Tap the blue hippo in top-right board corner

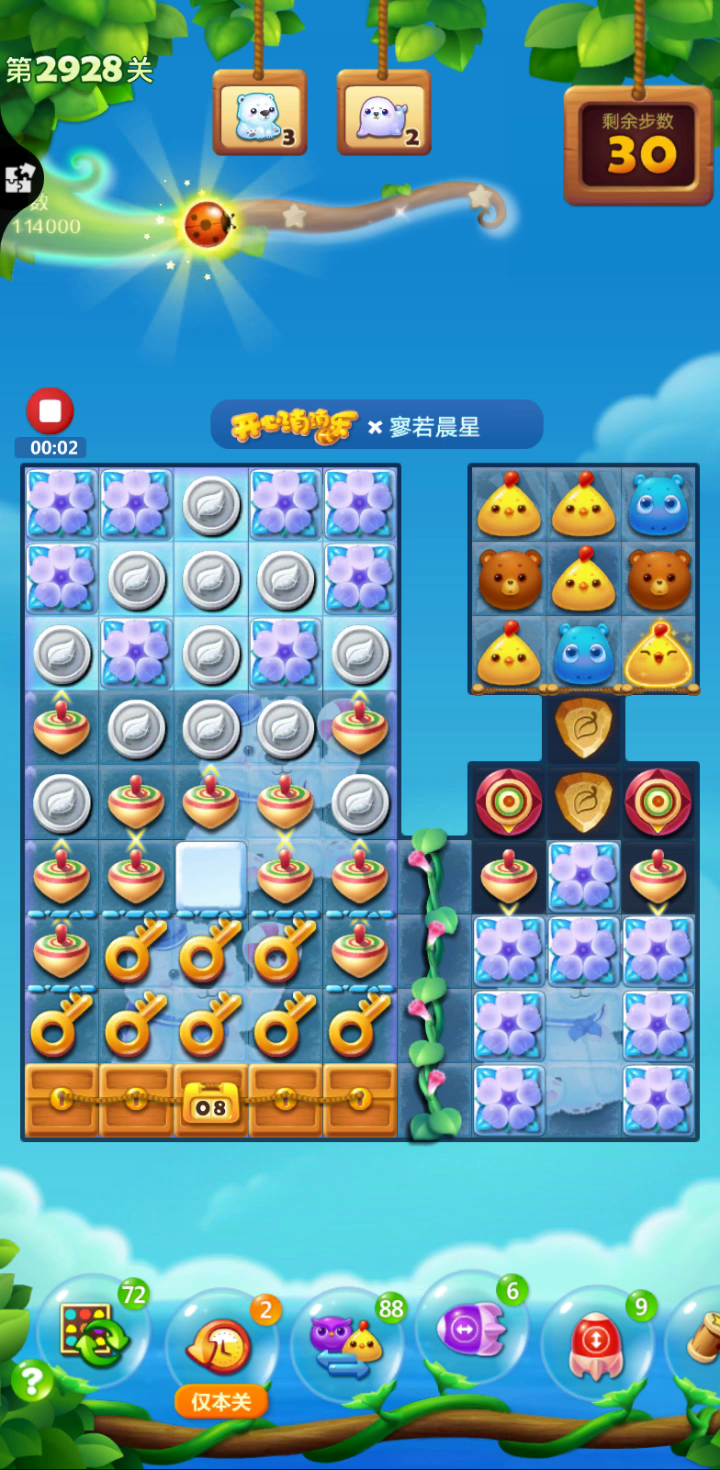[658, 505]
